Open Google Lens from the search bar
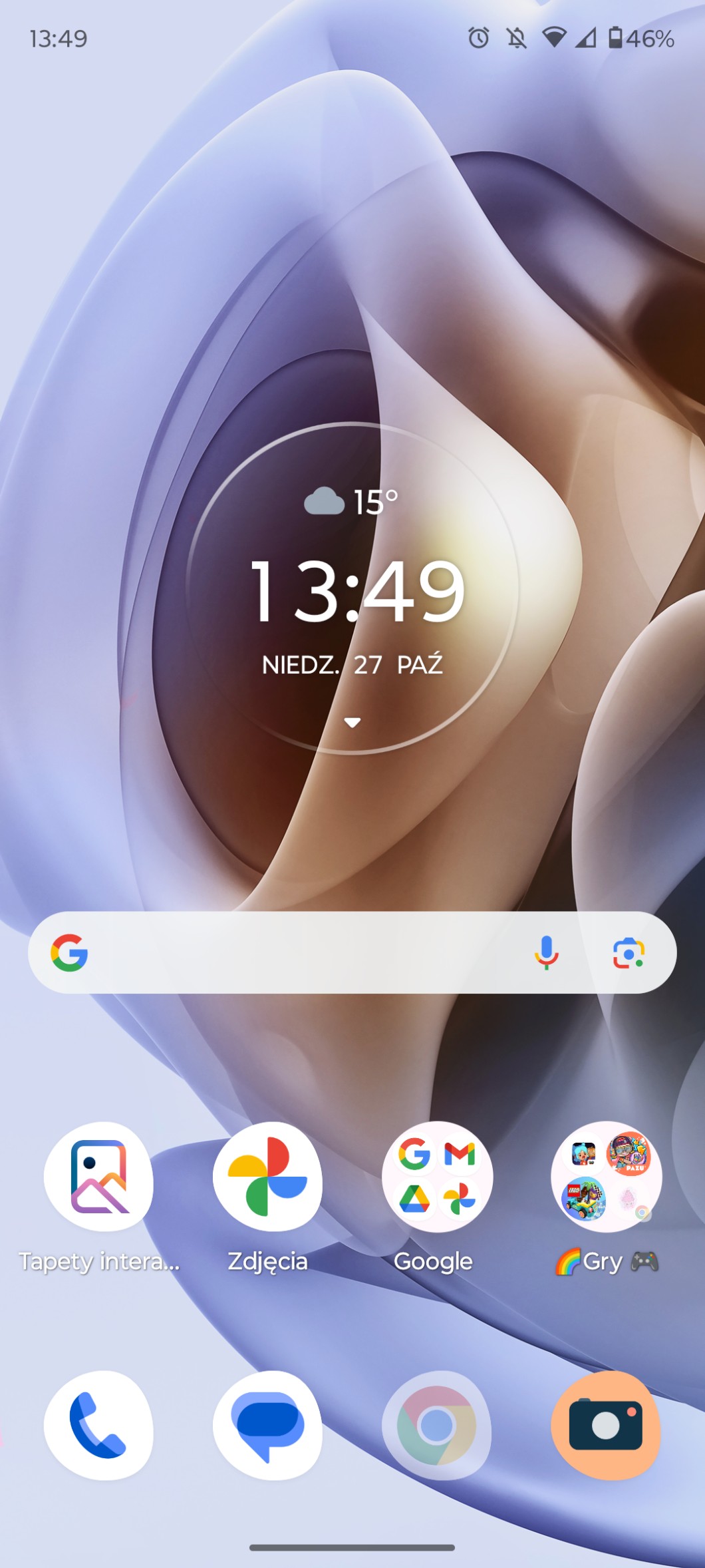The height and width of the screenshot is (1568, 705). point(629,953)
